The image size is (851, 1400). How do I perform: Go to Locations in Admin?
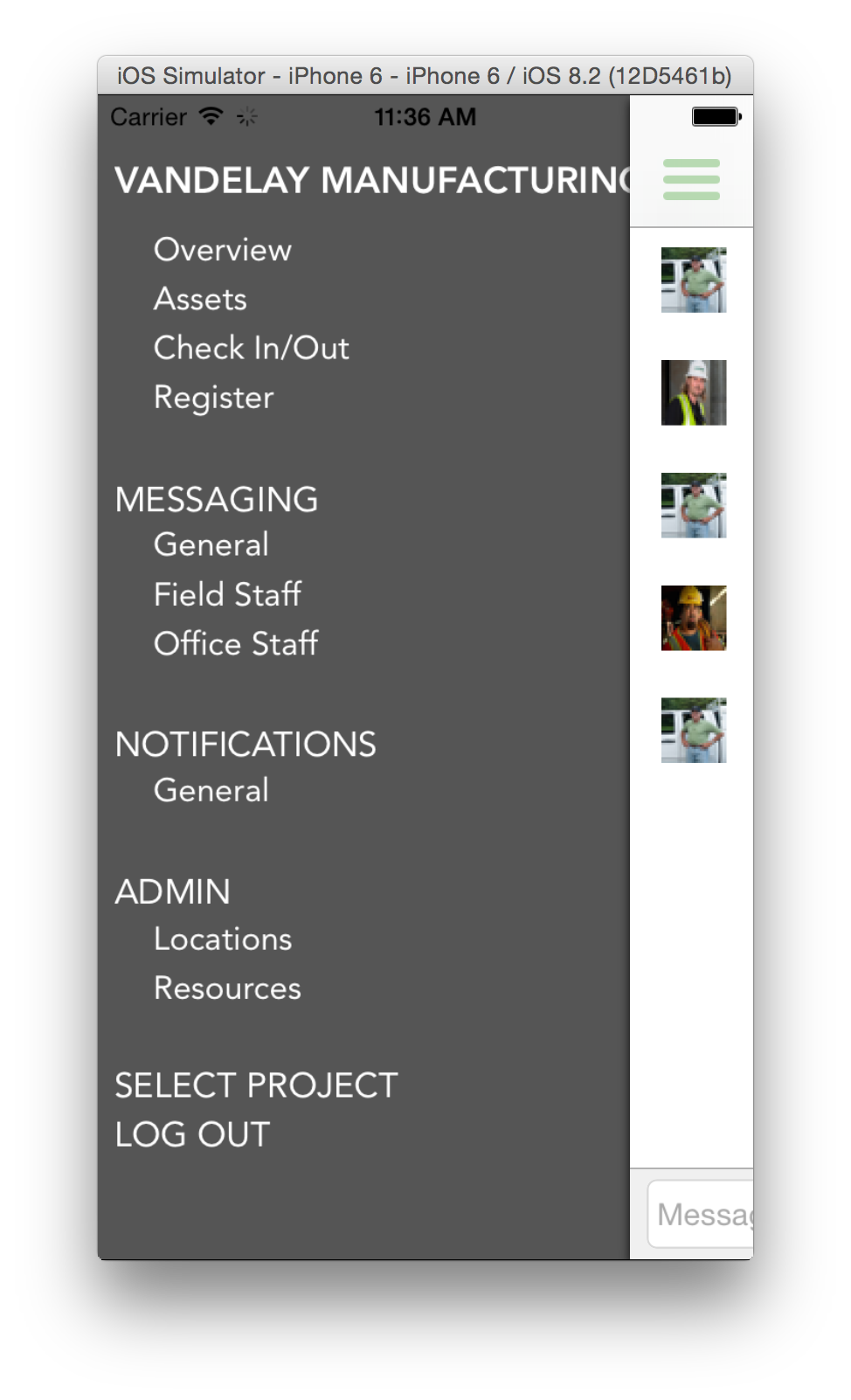(223, 939)
